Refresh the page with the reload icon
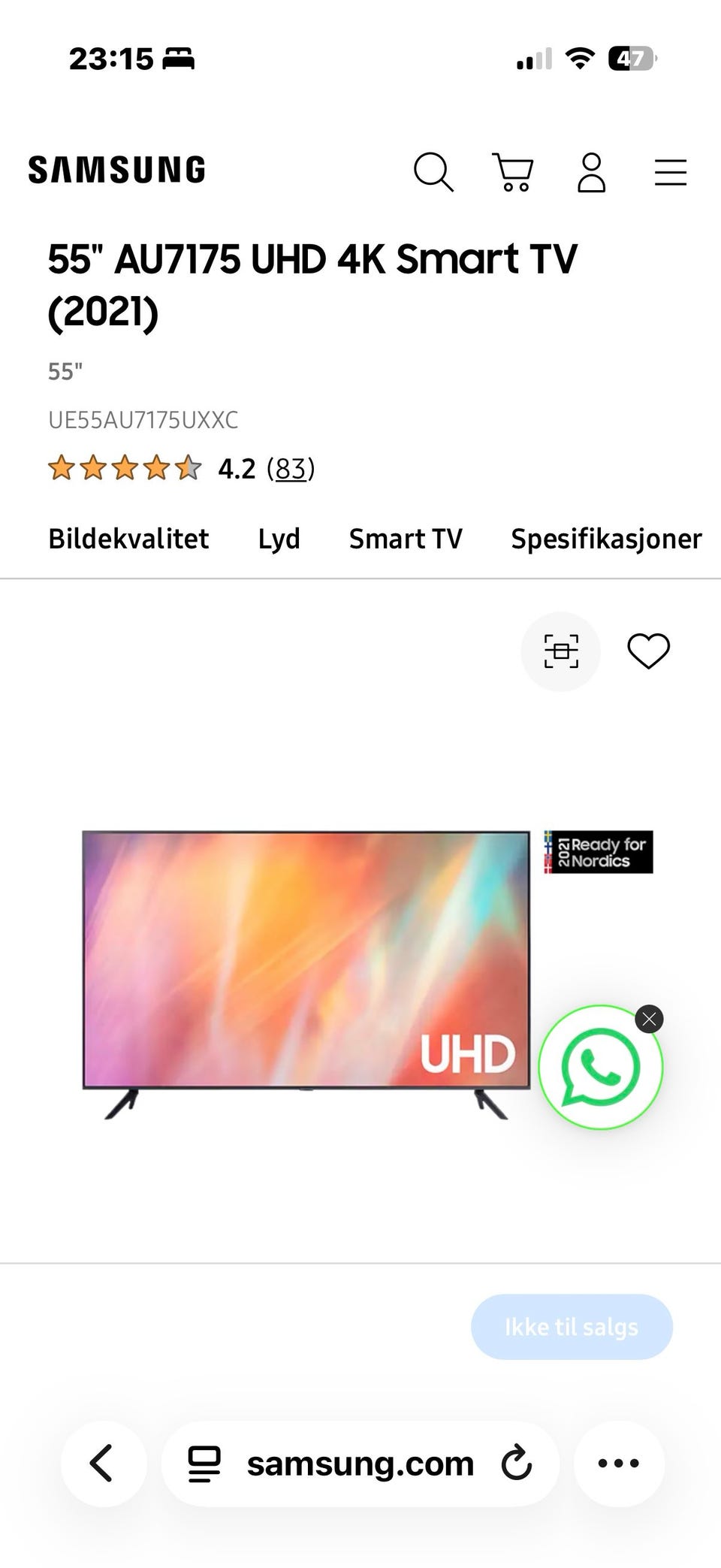 click(515, 1462)
